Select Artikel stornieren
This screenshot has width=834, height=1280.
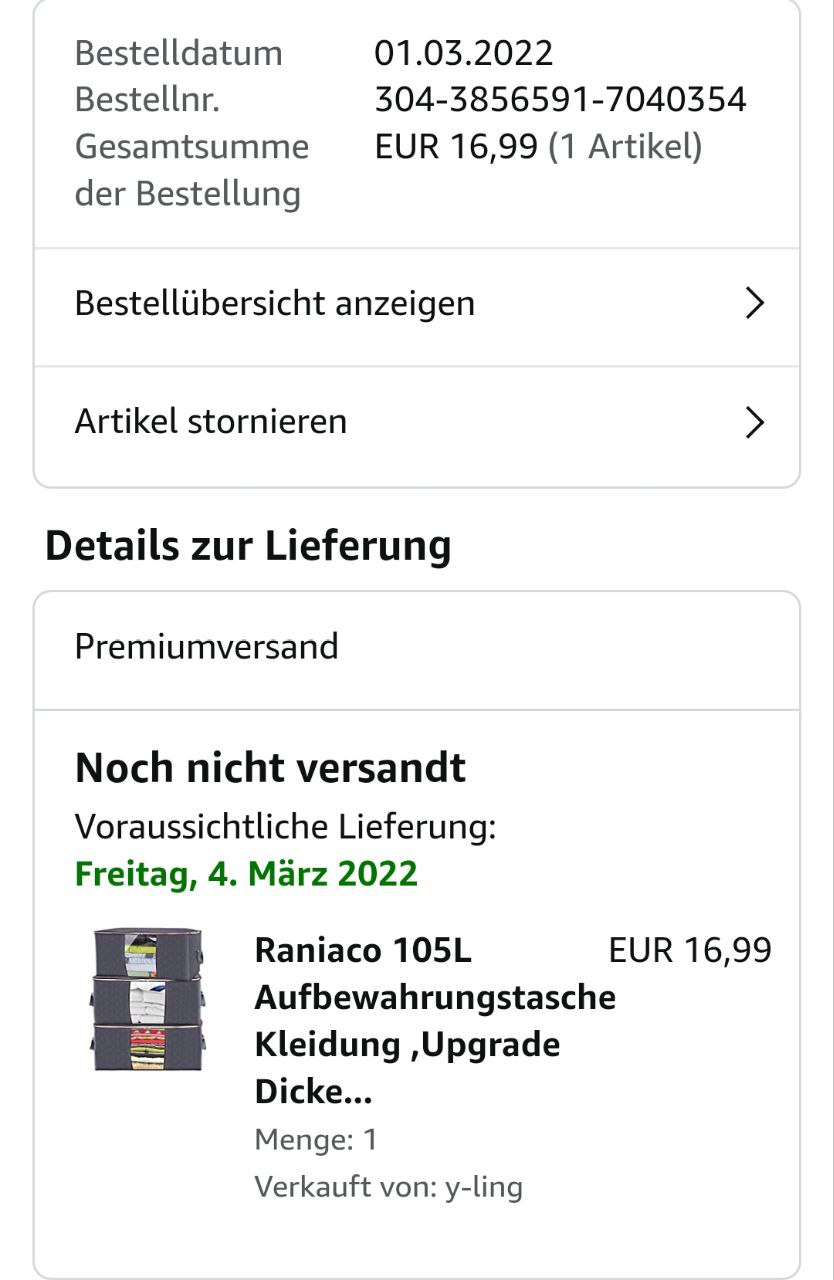click(x=416, y=422)
